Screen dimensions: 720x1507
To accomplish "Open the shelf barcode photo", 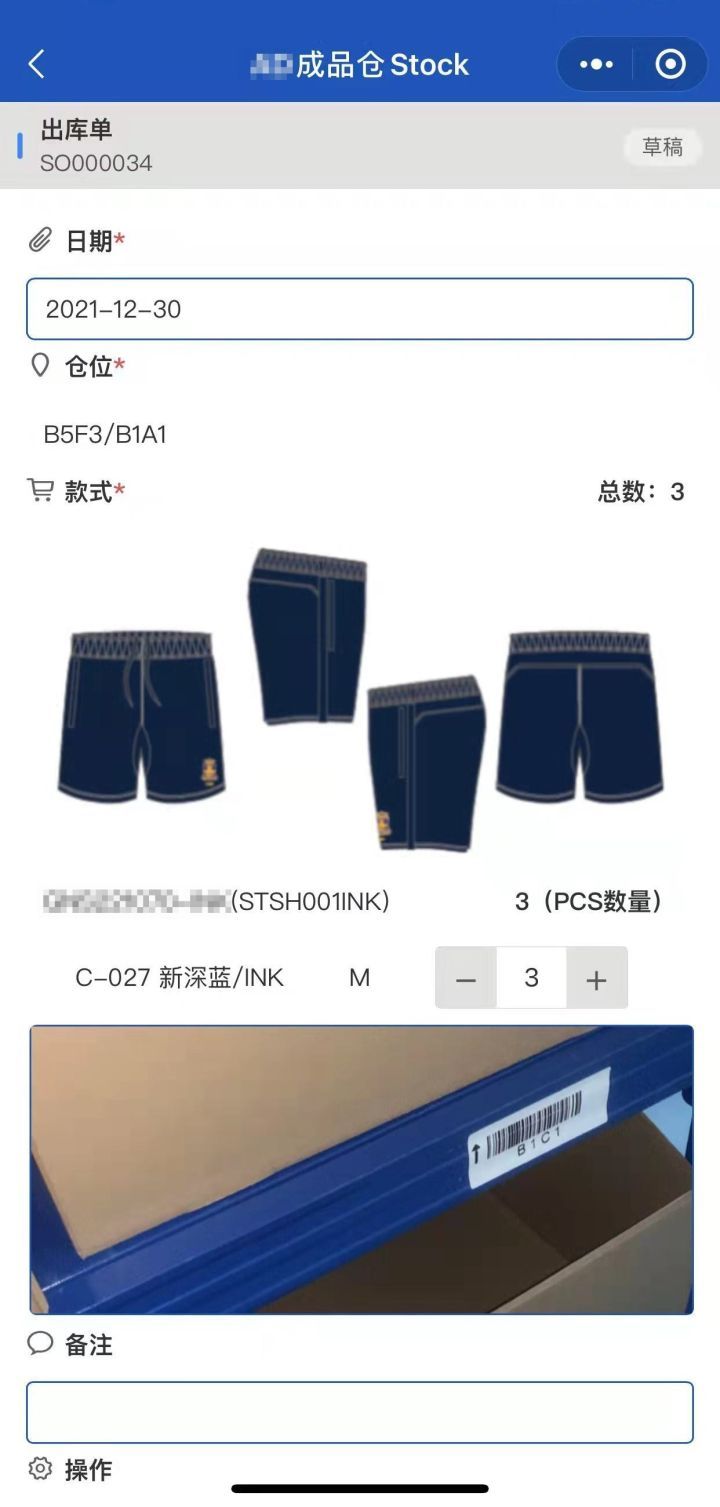I will pos(360,1169).
